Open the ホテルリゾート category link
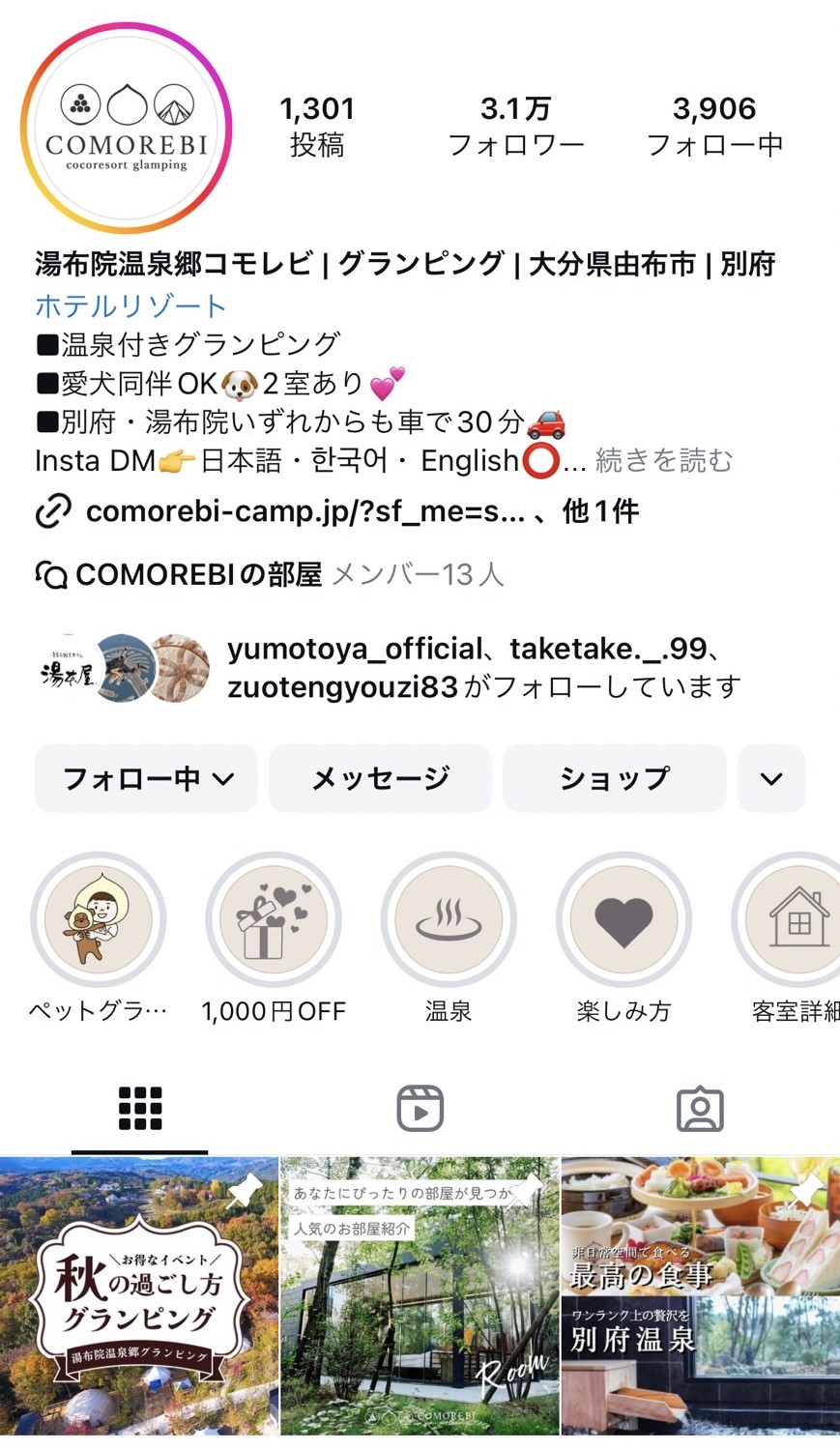Viewport: 840px width, 1450px height. (x=130, y=305)
